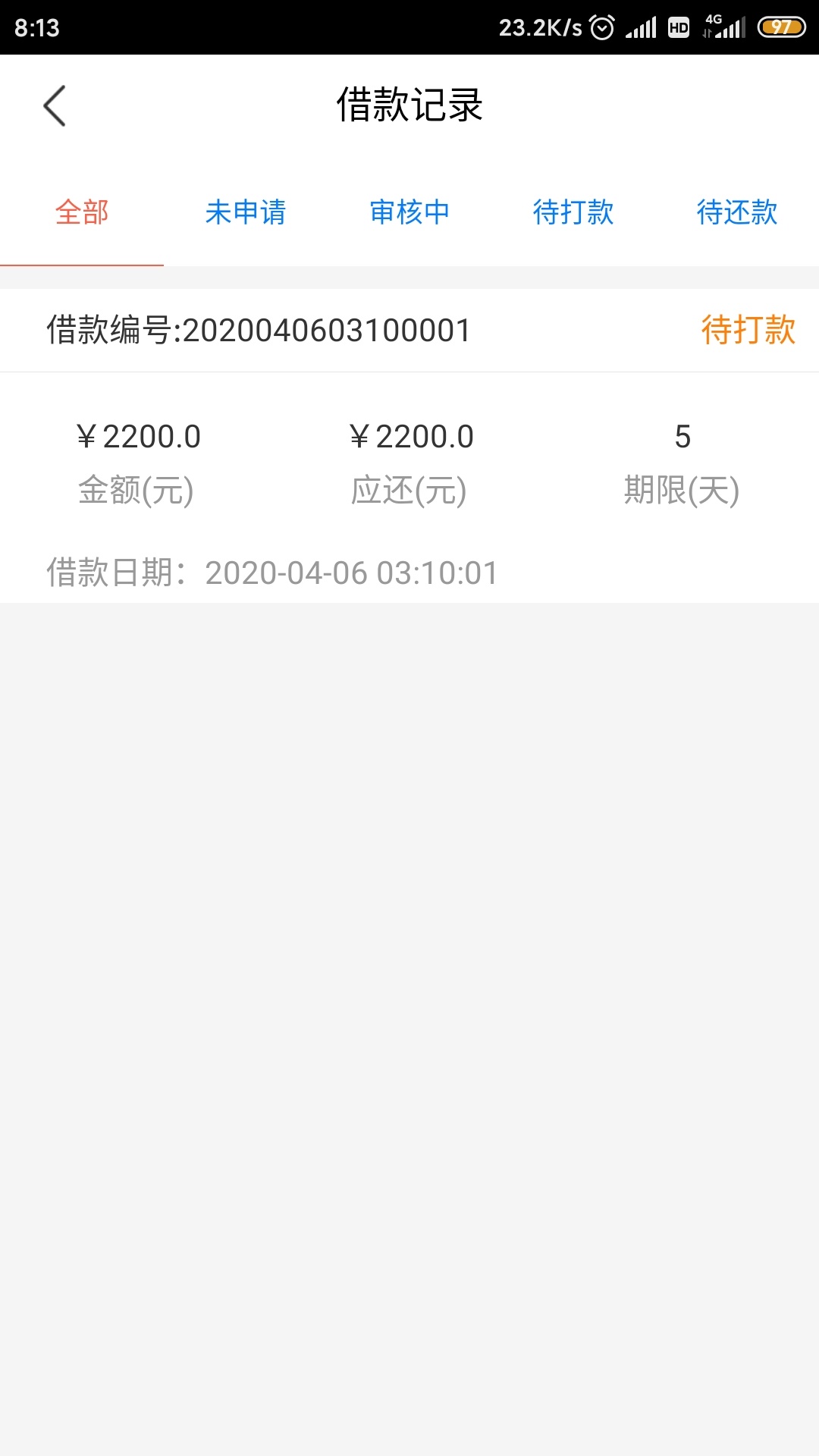819x1456 pixels.
Task: Switch to the 审核中 tab
Action: point(409,212)
